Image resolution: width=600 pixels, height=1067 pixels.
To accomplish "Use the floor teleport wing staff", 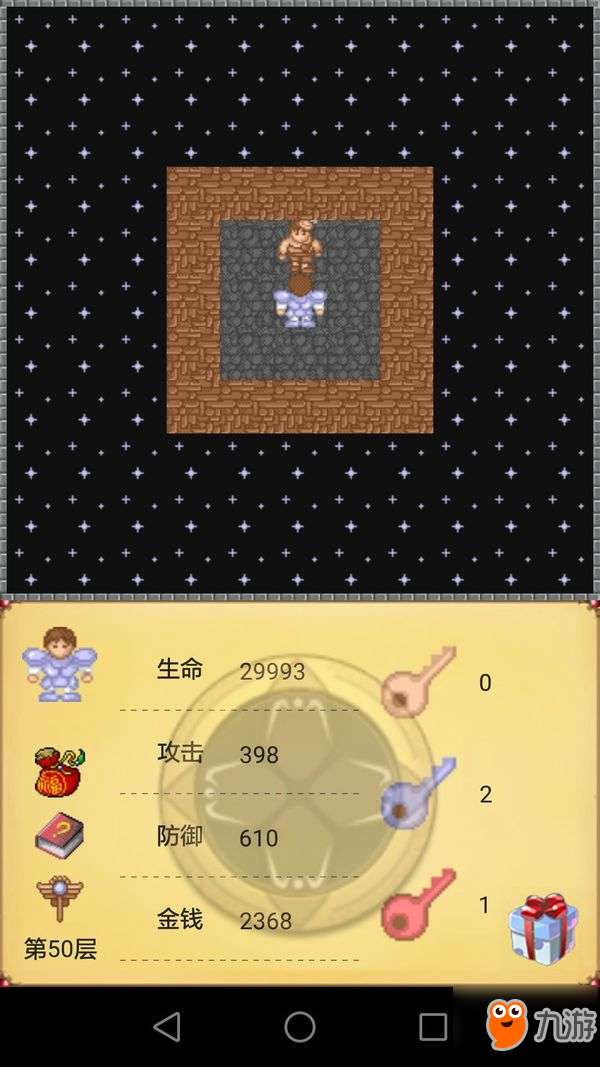I will 59,899.
